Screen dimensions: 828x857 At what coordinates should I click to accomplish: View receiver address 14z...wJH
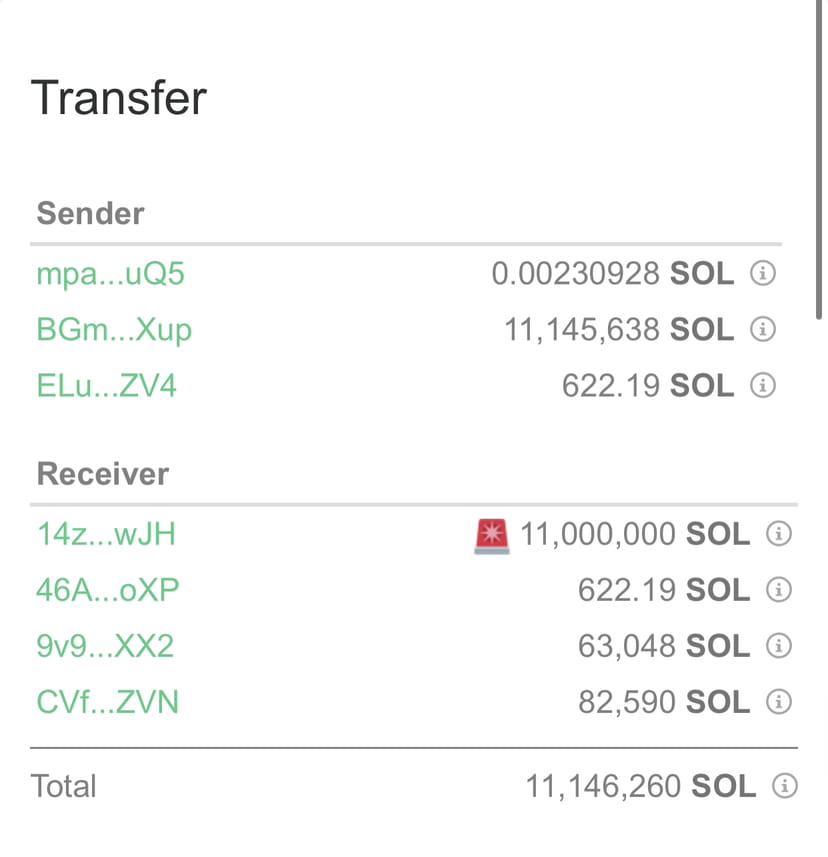pos(106,533)
